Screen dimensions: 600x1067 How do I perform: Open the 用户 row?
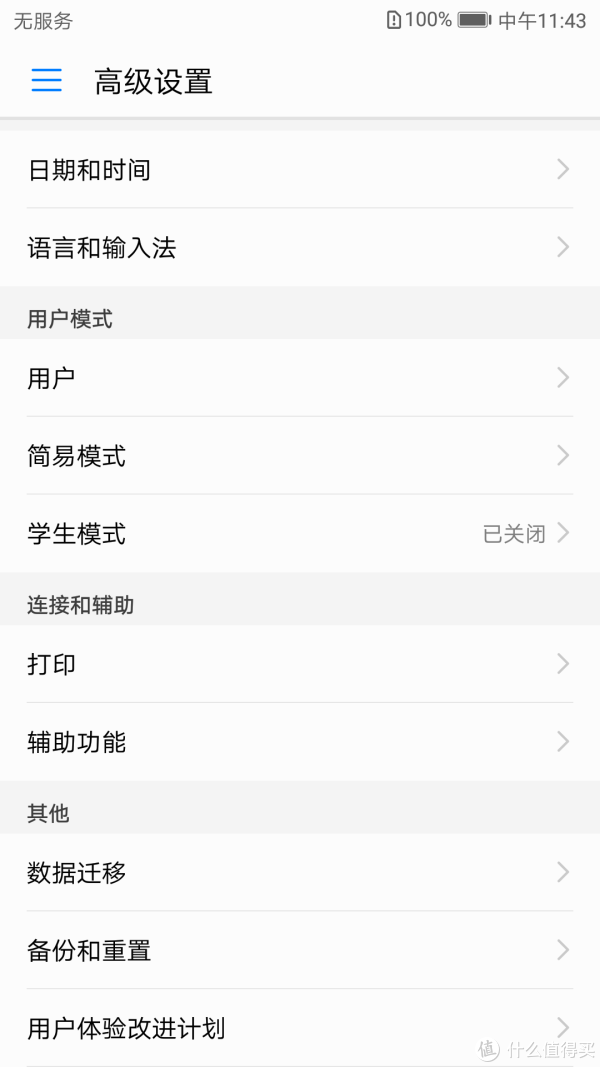click(300, 378)
